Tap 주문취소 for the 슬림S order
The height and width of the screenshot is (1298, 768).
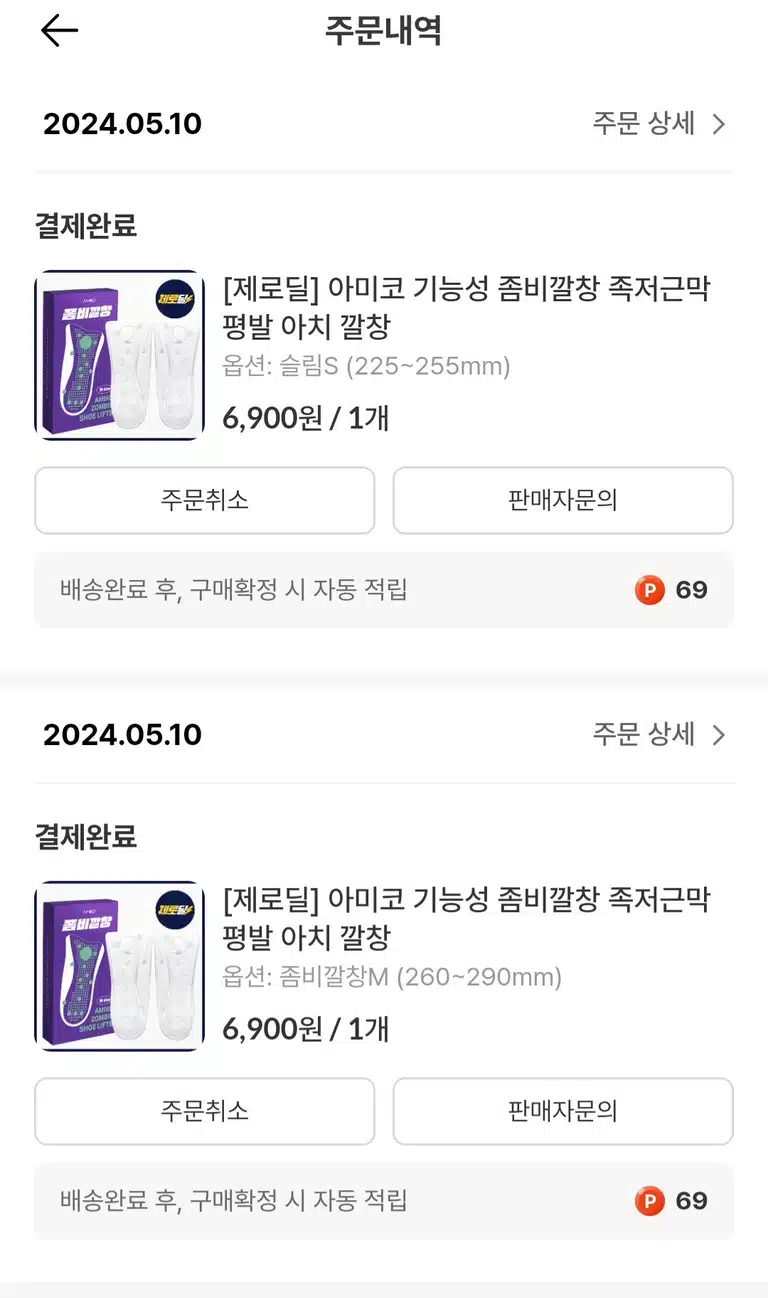point(205,500)
